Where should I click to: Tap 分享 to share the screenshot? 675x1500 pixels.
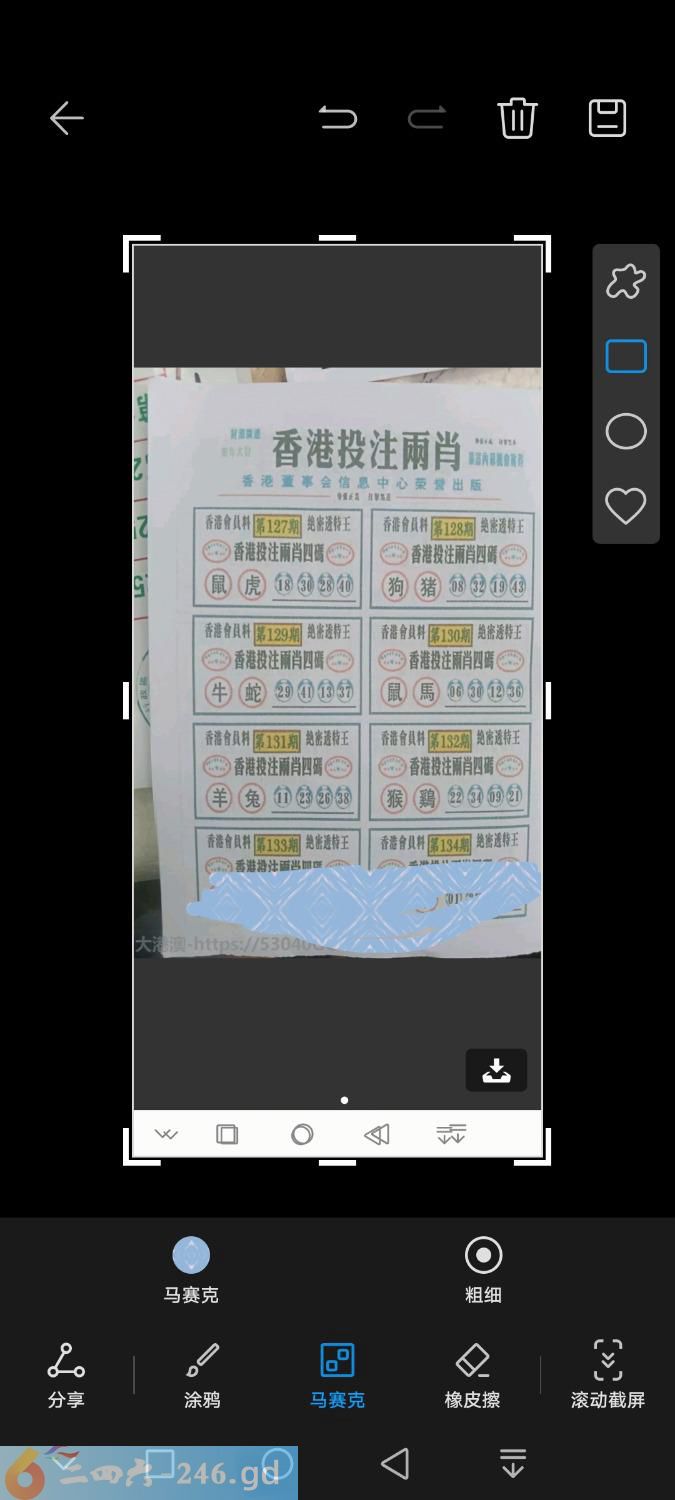66,1375
